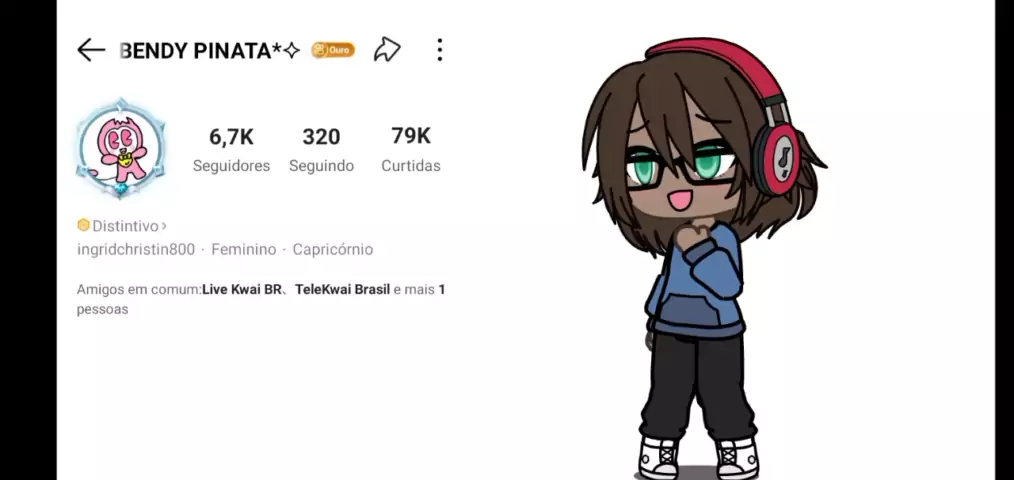Expand the Distintivo badges section
The height and width of the screenshot is (480, 1014).
[122, 226]
